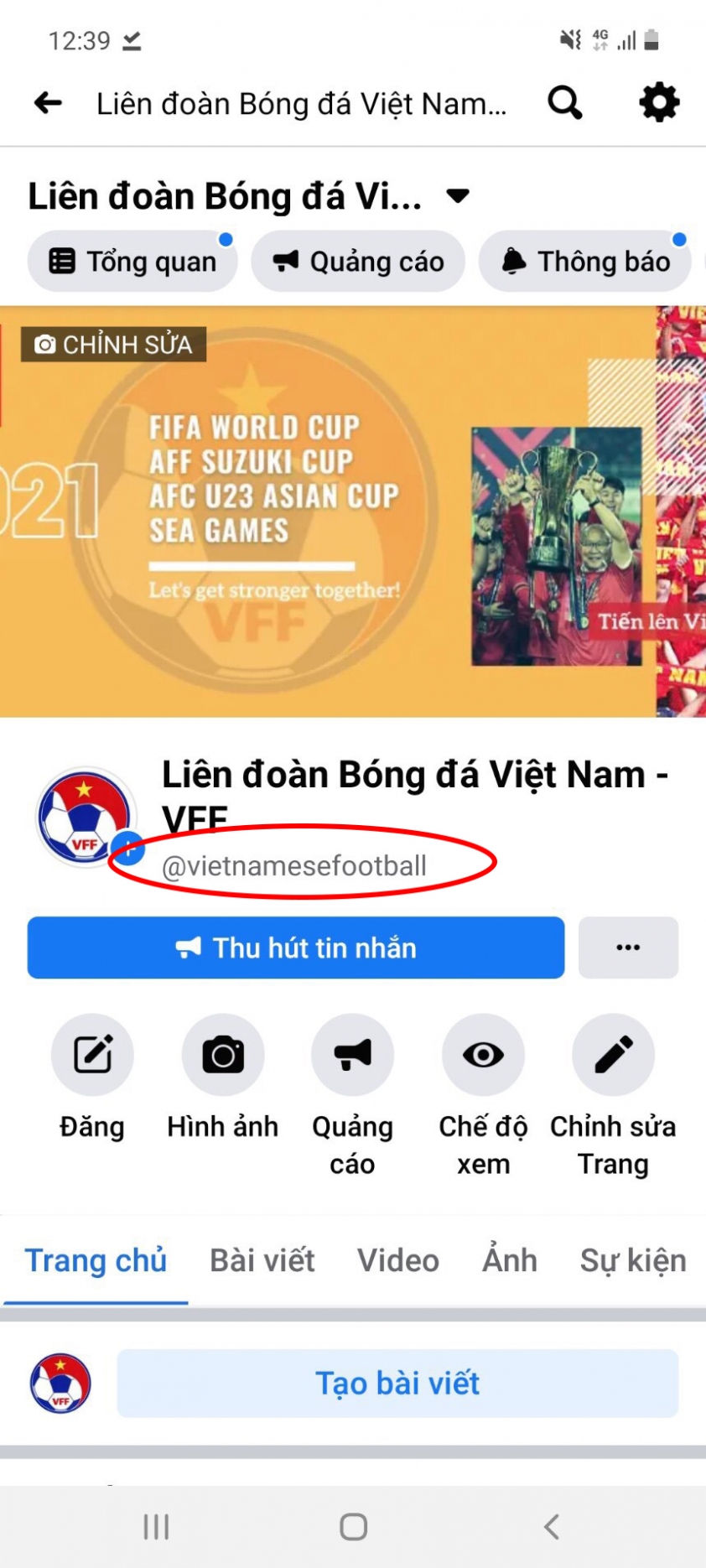Viewport: 706px width, 1568px height.
Task: Go back using the top arrow
Action: (48, 103)
